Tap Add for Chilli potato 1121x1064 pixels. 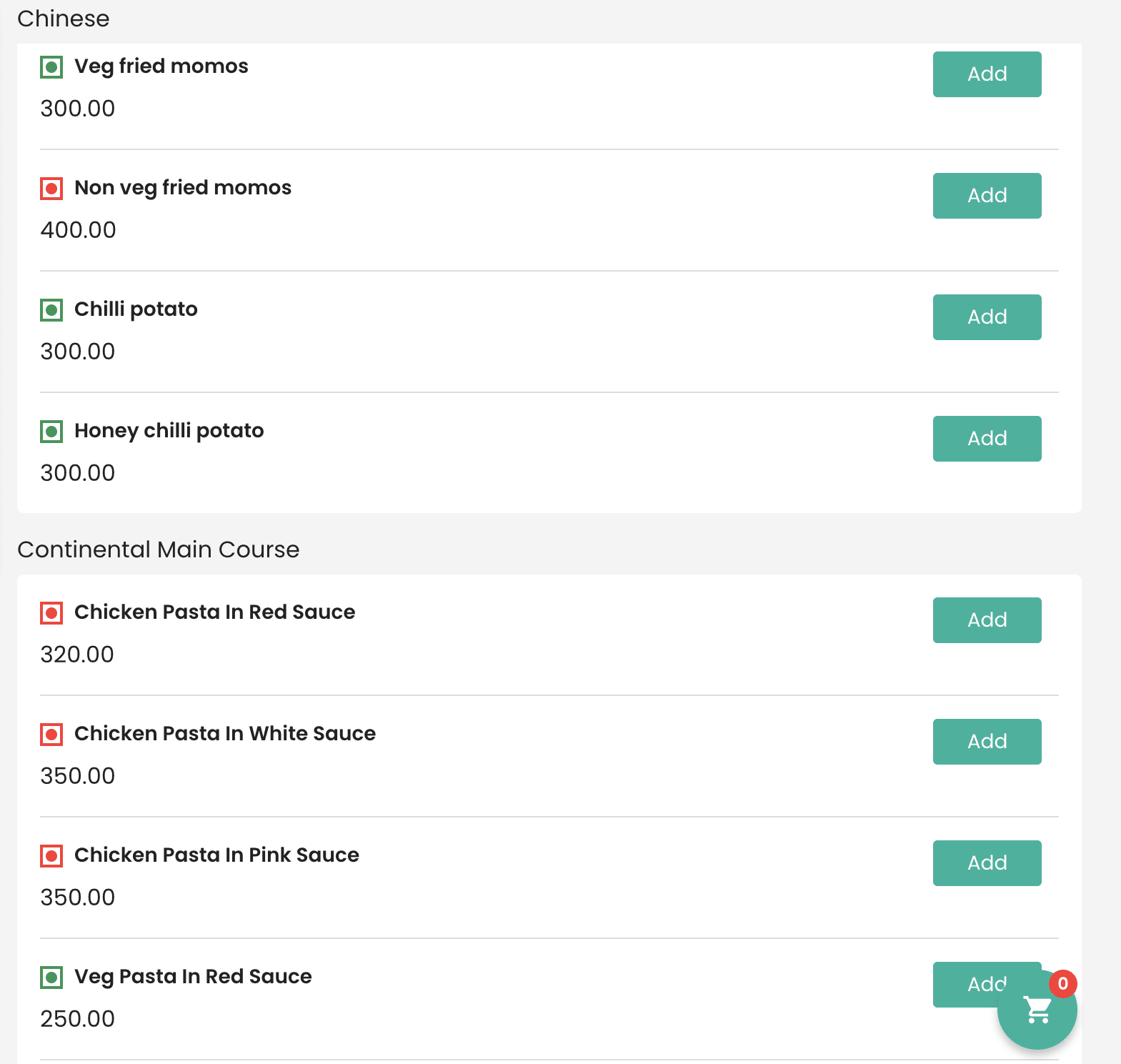tap(987, 317)
